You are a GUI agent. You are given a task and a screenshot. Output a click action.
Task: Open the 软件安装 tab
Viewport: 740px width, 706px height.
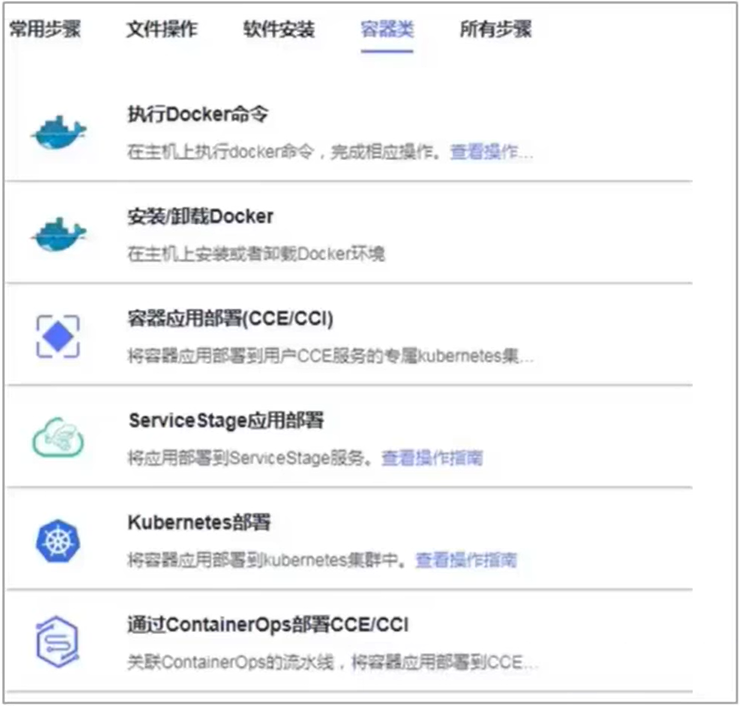point(278,29)
